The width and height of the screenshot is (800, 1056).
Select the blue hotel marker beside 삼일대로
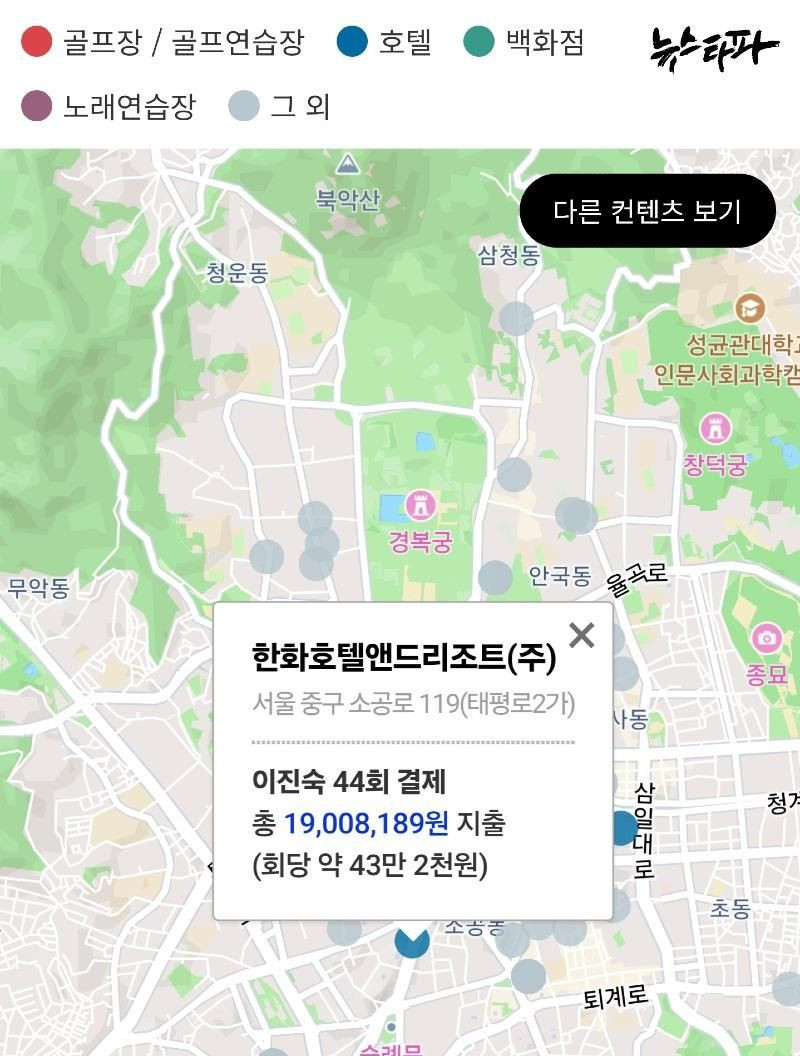coord(622,827)
